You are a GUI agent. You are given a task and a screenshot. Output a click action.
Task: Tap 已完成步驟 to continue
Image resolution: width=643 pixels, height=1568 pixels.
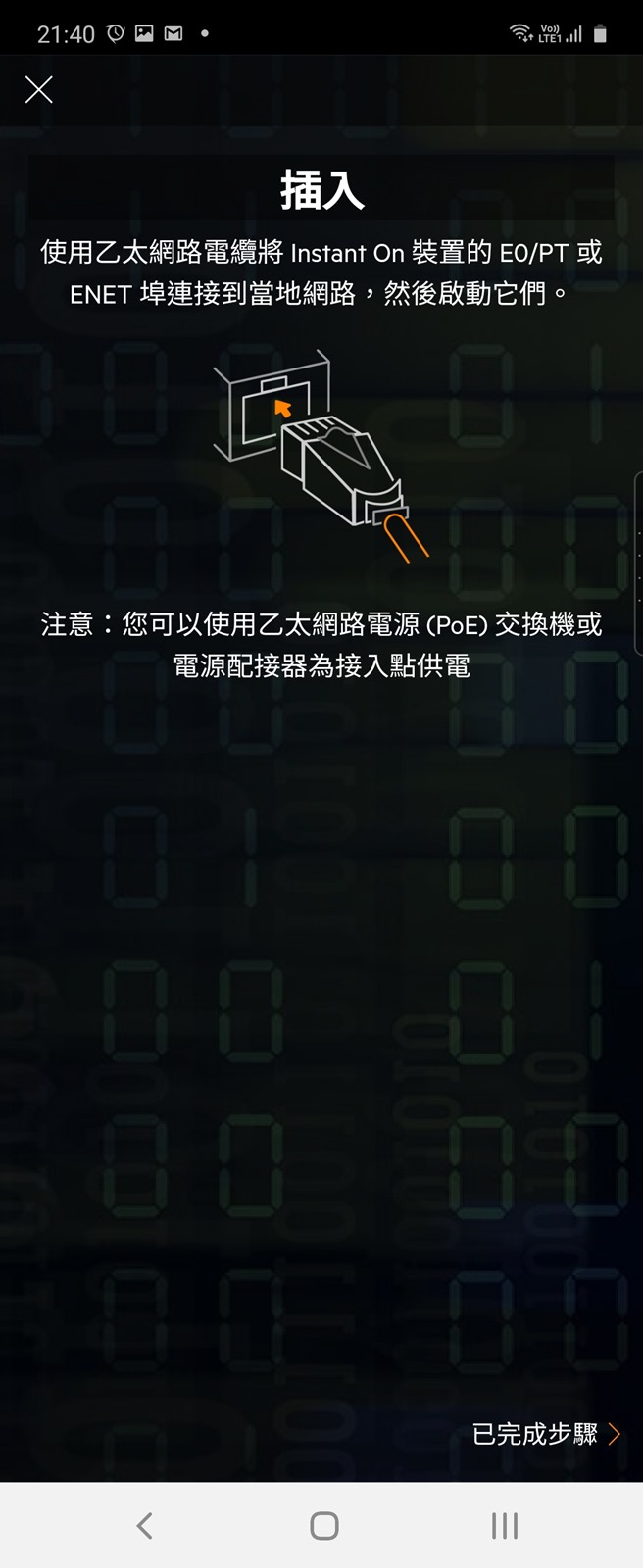pyautogui.click(x=545, y=1434)
